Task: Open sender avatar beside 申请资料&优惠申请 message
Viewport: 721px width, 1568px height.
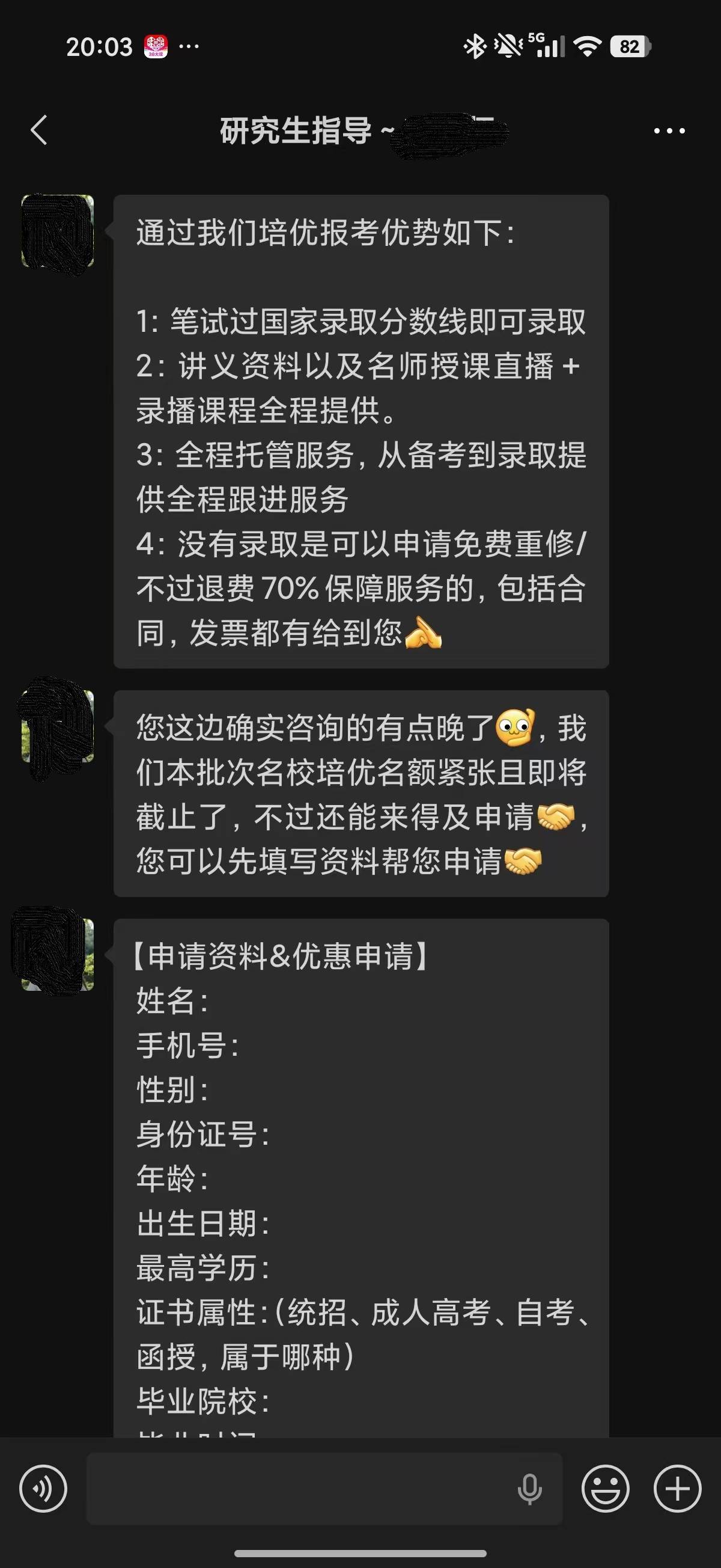Action: pos(58,954)
